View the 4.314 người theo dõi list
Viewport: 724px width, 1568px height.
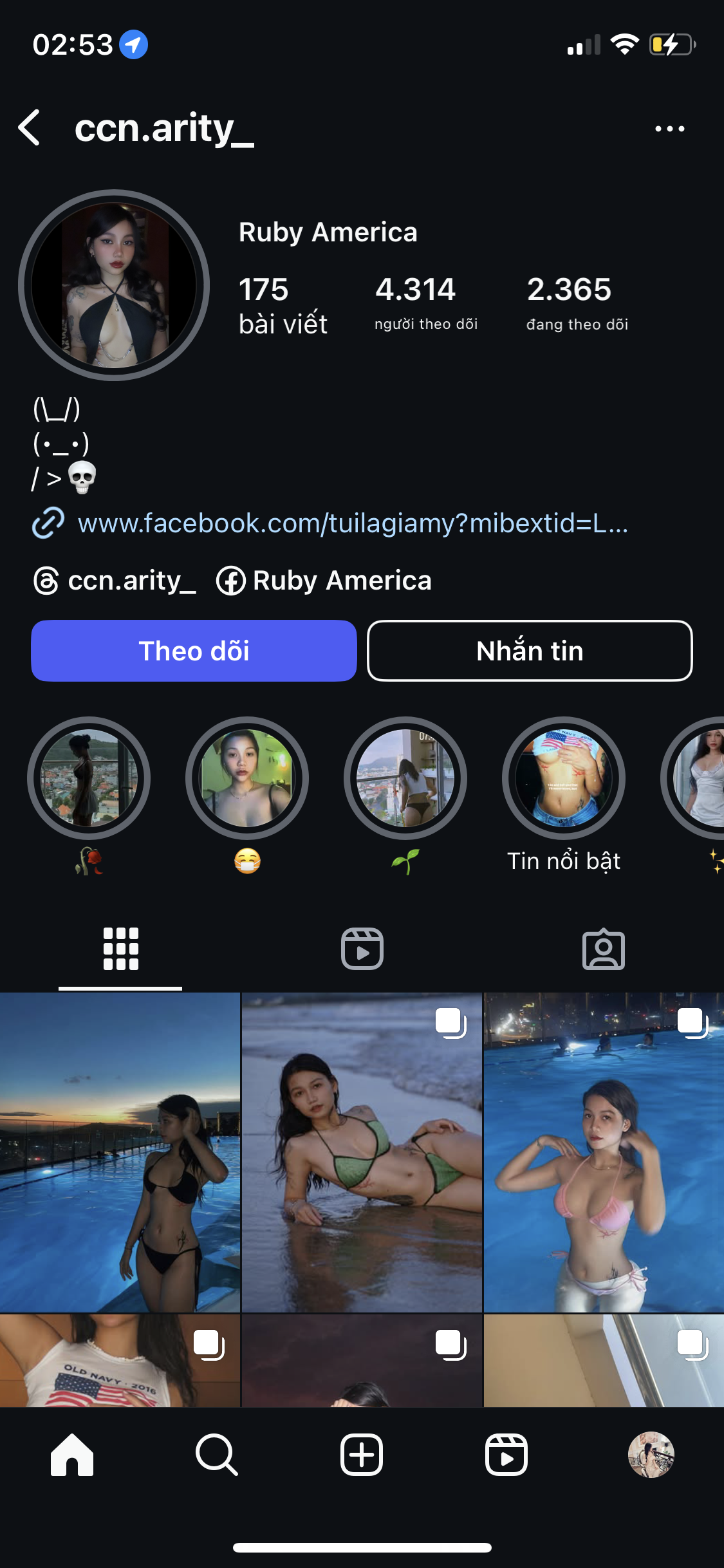[x=425, y=303]
